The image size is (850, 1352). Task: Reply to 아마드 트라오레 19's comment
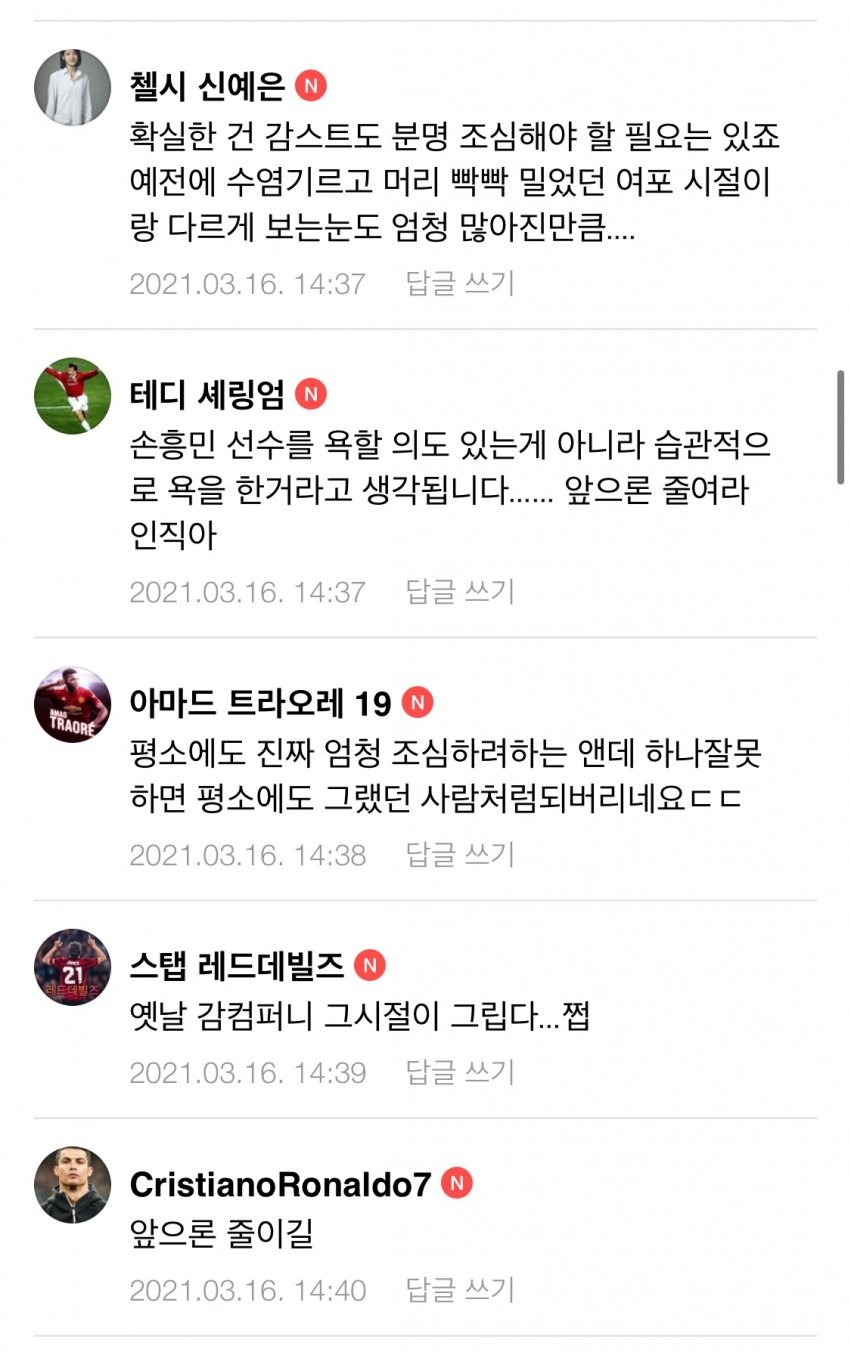[x=459, y=855]
